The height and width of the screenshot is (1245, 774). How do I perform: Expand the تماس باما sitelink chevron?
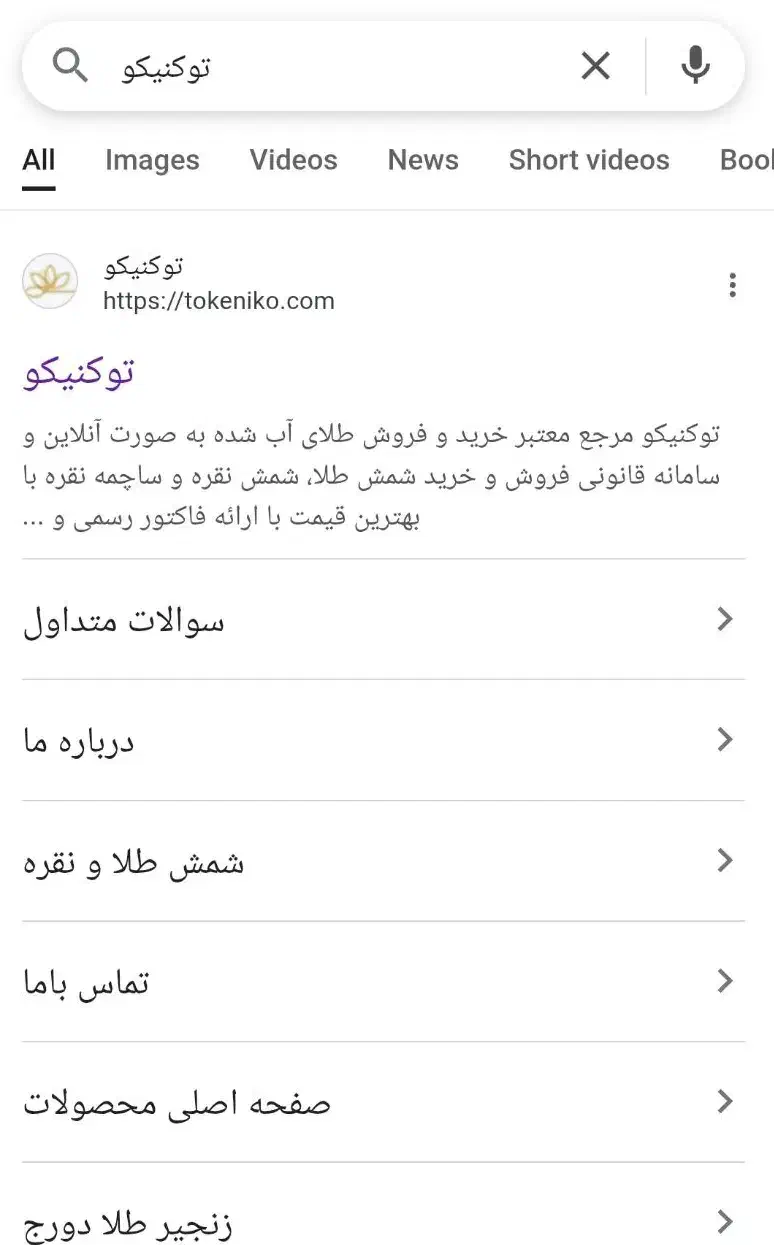(x=724, y=981)
